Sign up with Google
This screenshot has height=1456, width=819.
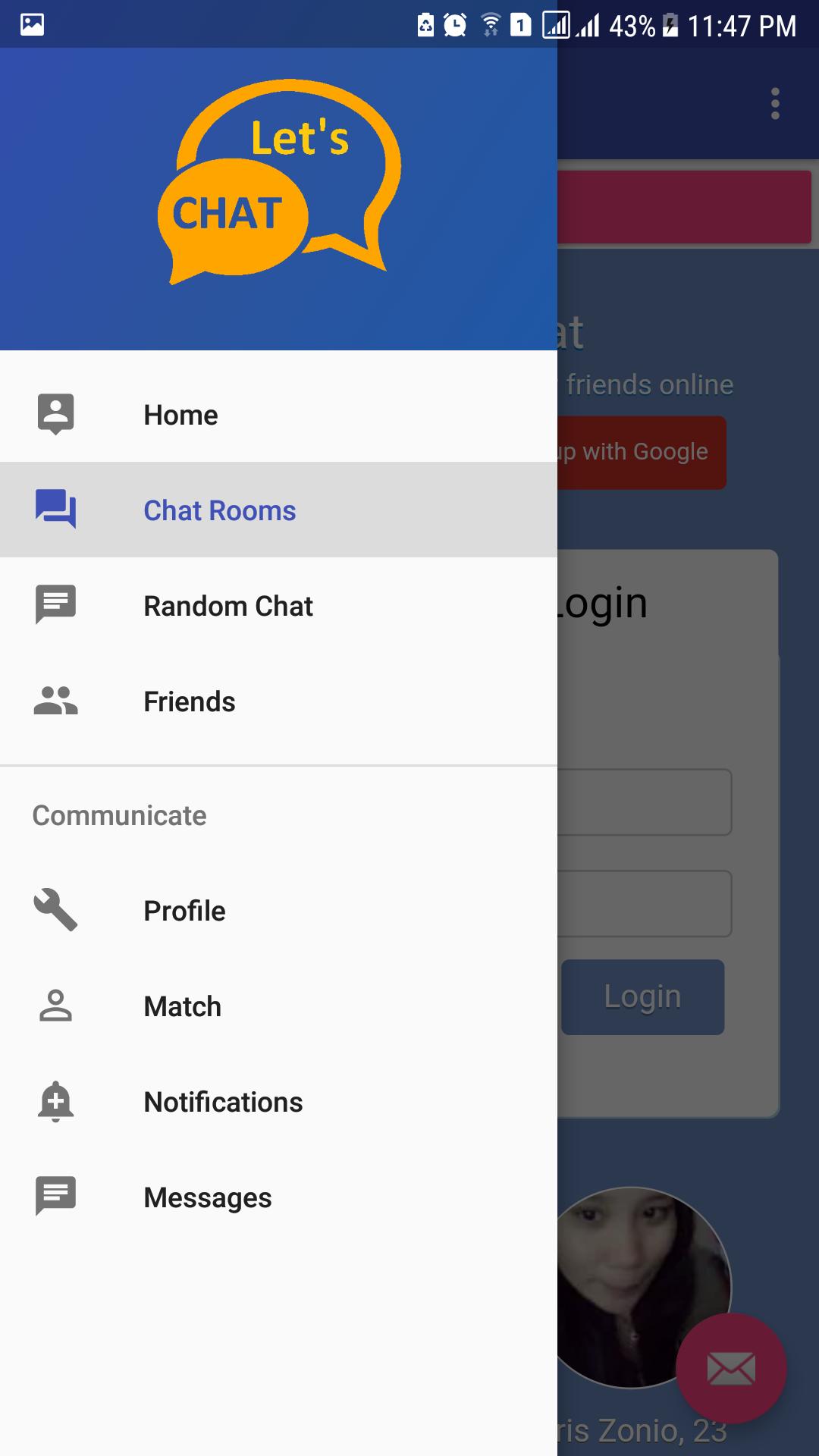click(642, 452)
